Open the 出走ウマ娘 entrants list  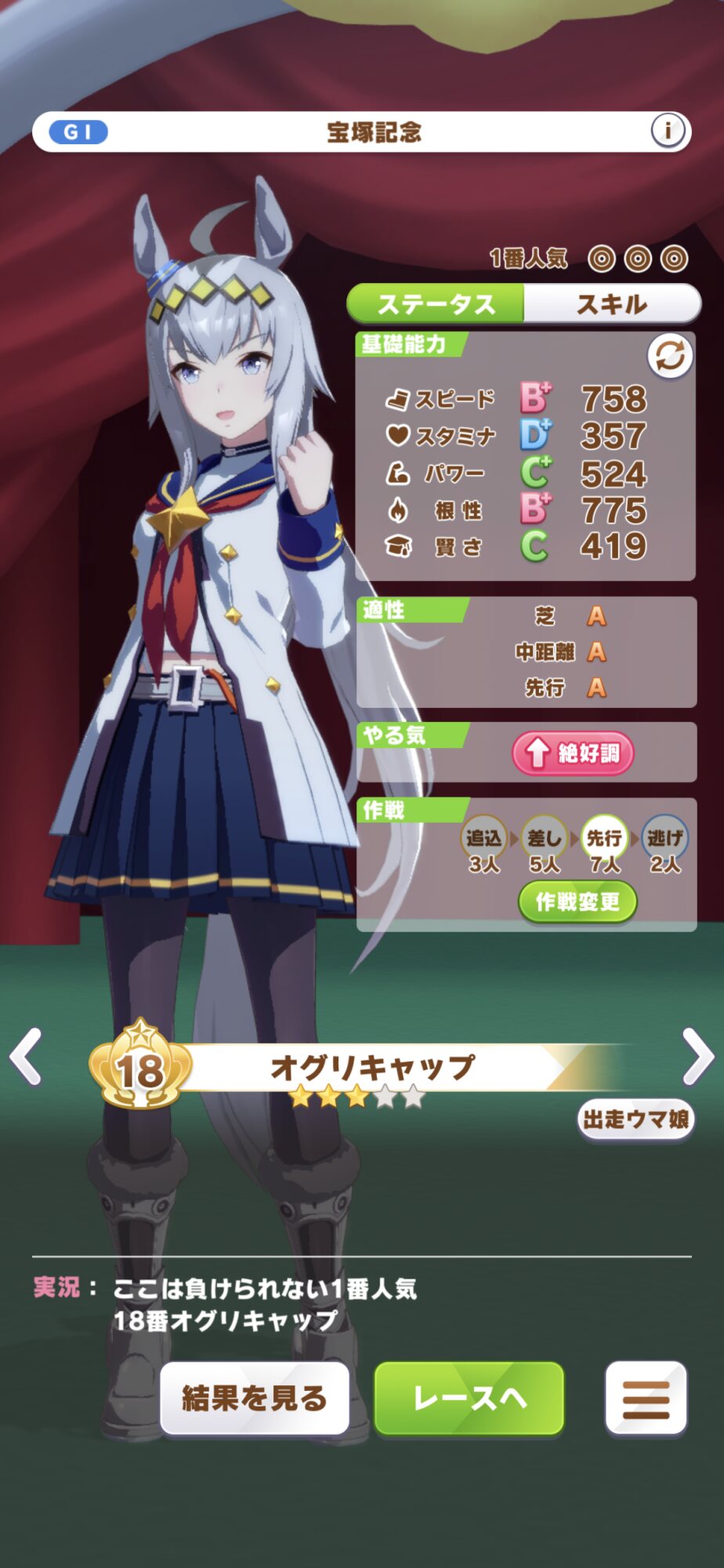pos(635,1119)
